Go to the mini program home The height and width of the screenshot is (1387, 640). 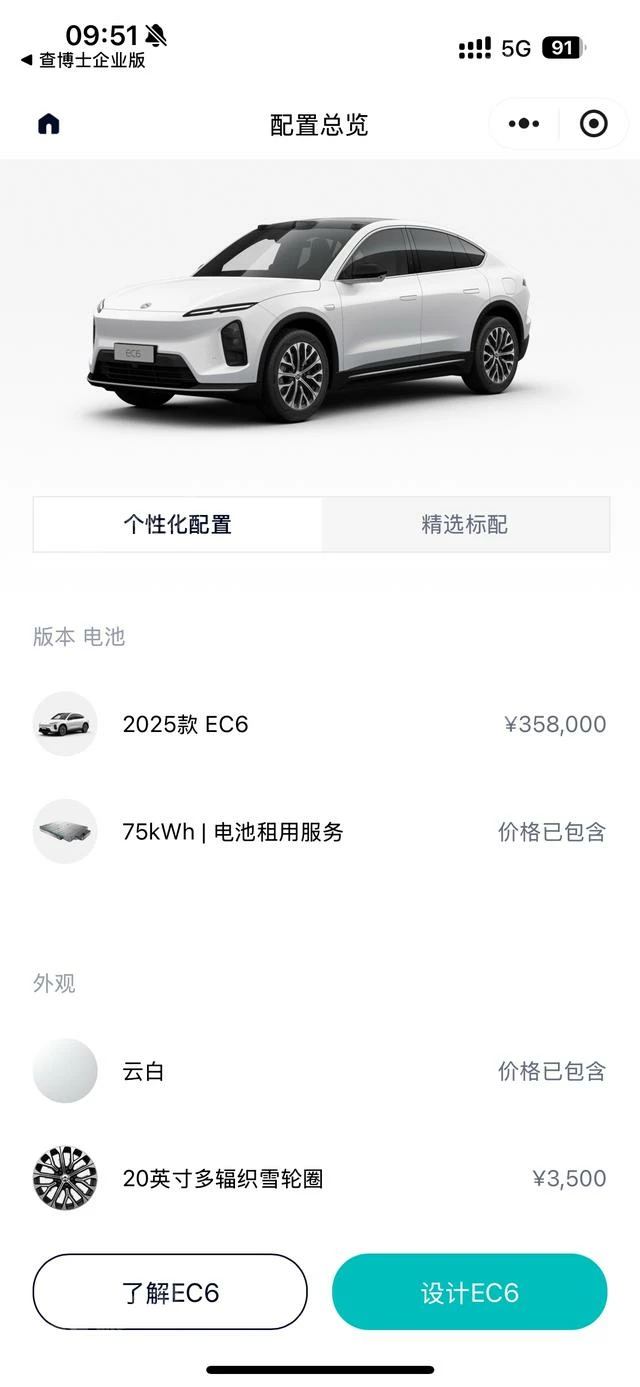pos(49,124)
